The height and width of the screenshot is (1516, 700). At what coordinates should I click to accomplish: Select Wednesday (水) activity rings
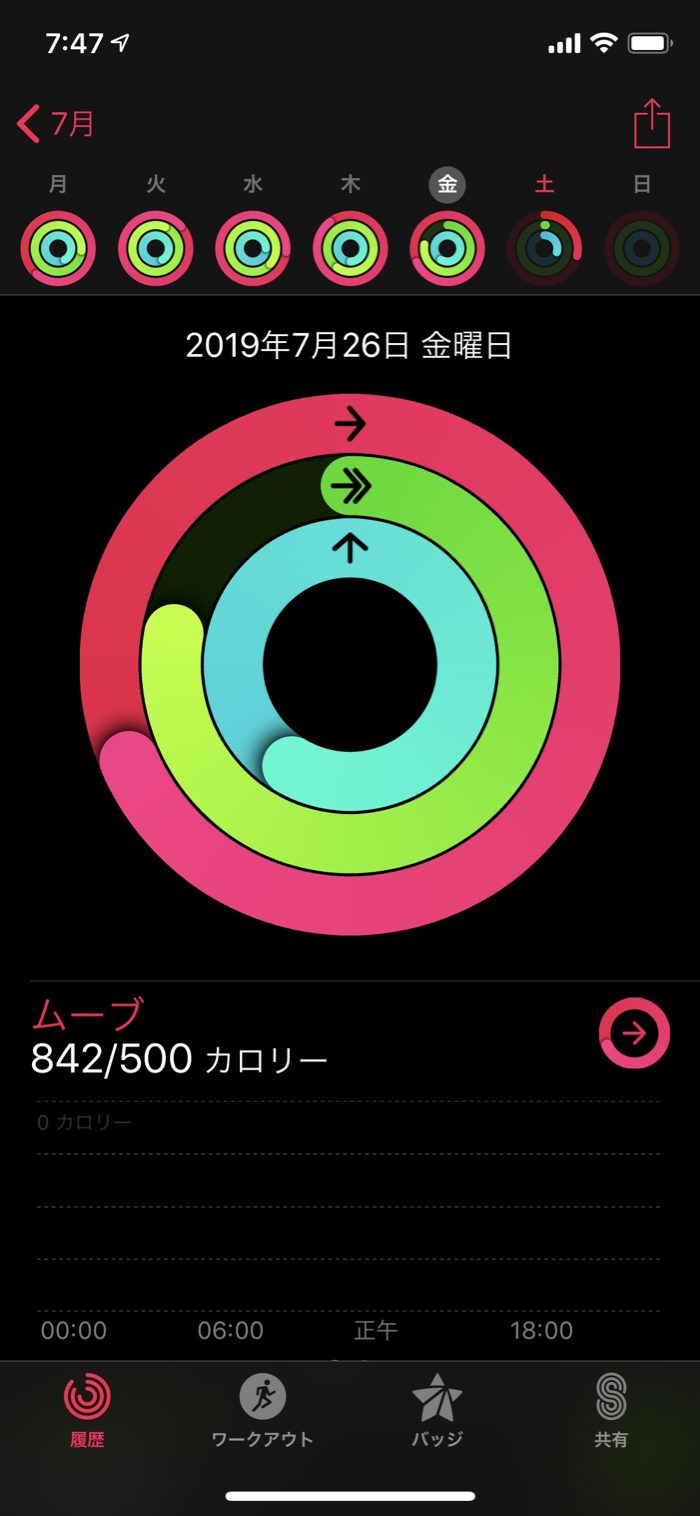point(252,248)
